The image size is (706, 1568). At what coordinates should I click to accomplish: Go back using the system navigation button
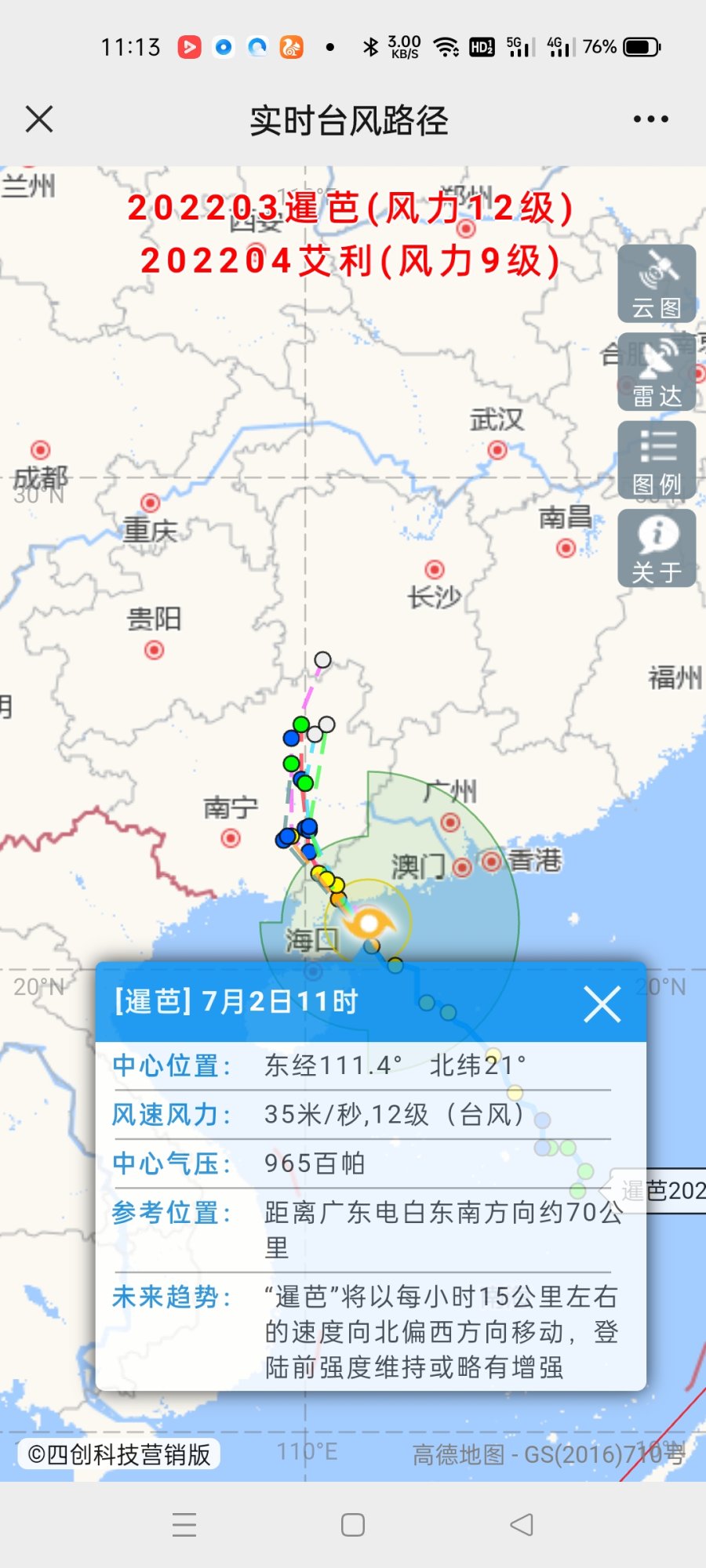521,1525
